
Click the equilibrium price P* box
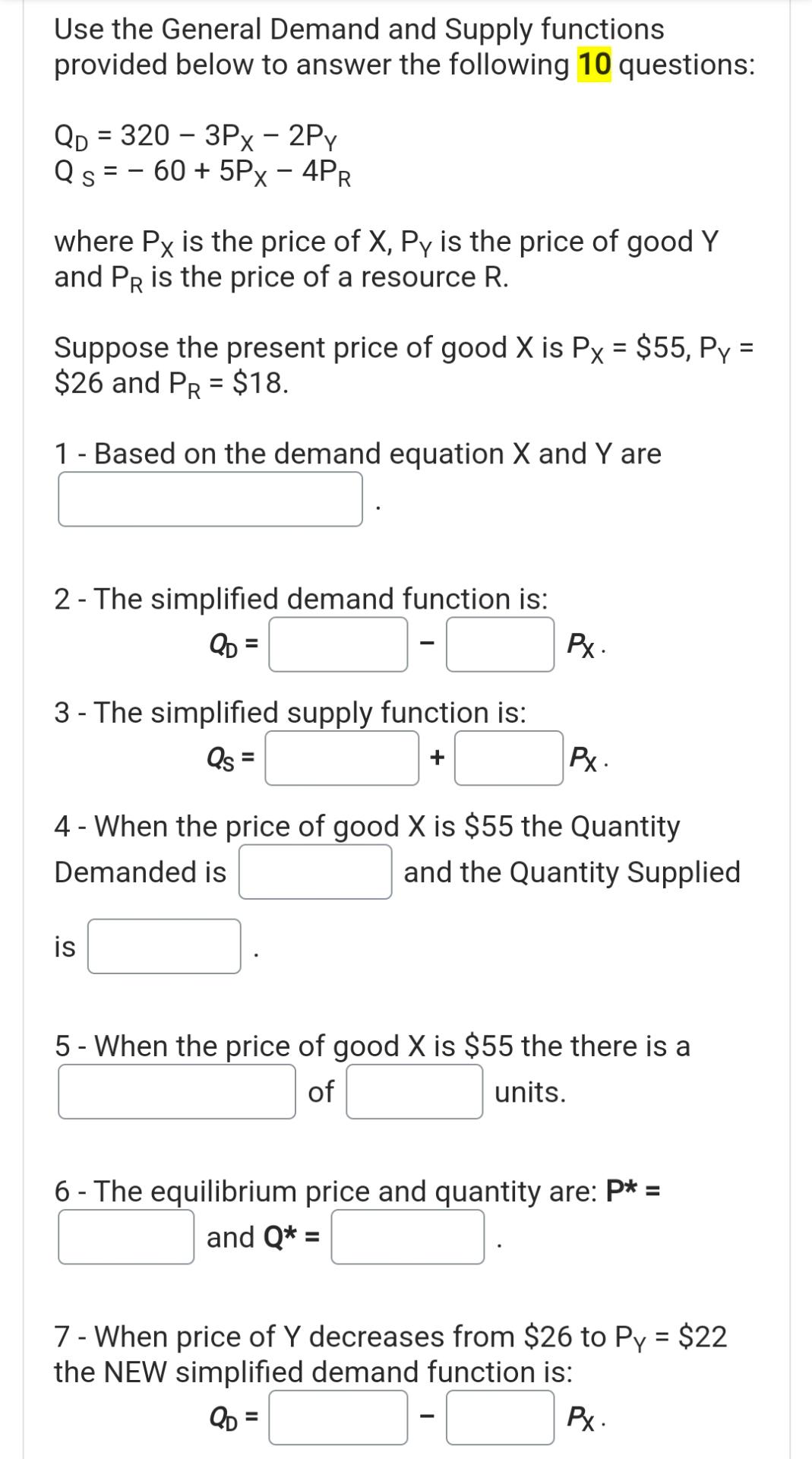tap(125, 1237)
